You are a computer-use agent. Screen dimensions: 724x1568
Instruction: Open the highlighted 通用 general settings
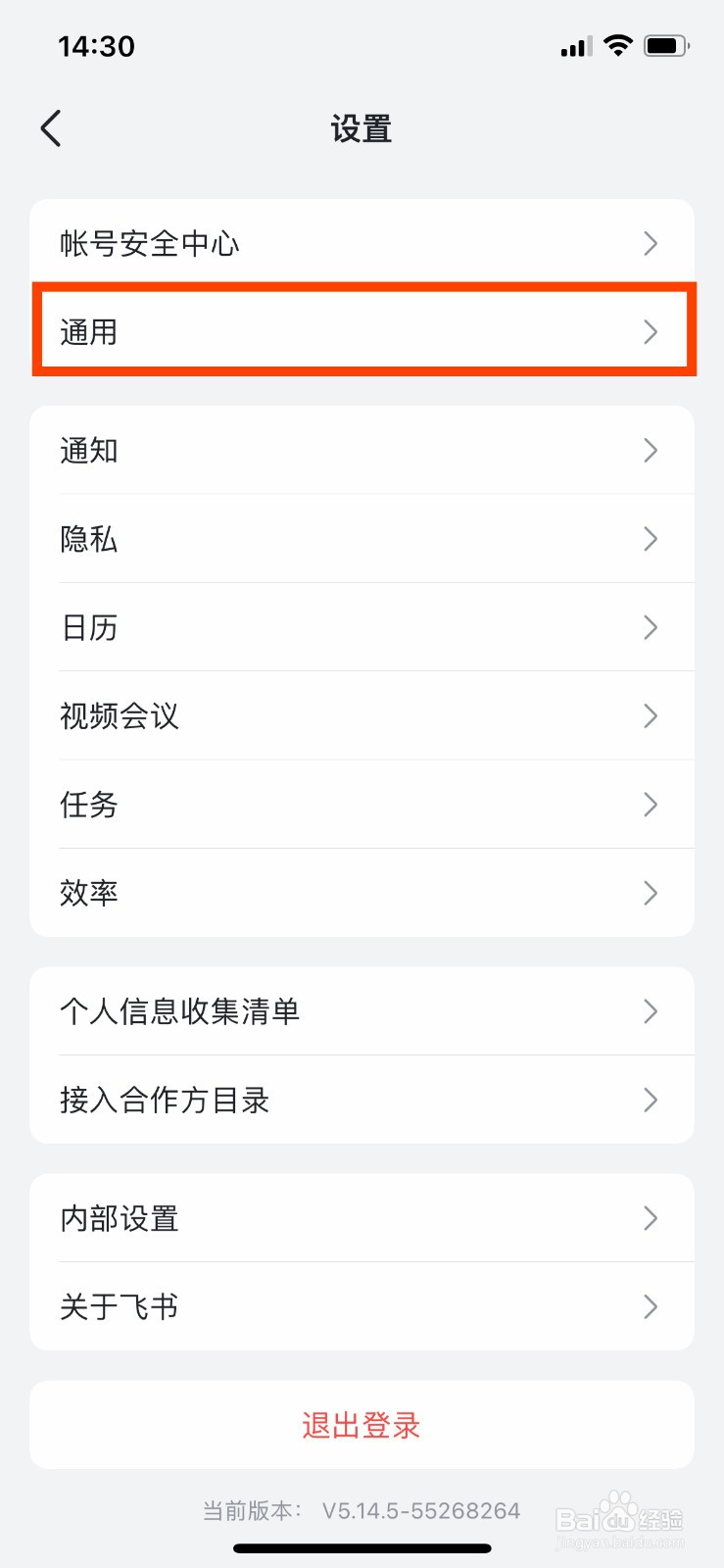point(362,331)
